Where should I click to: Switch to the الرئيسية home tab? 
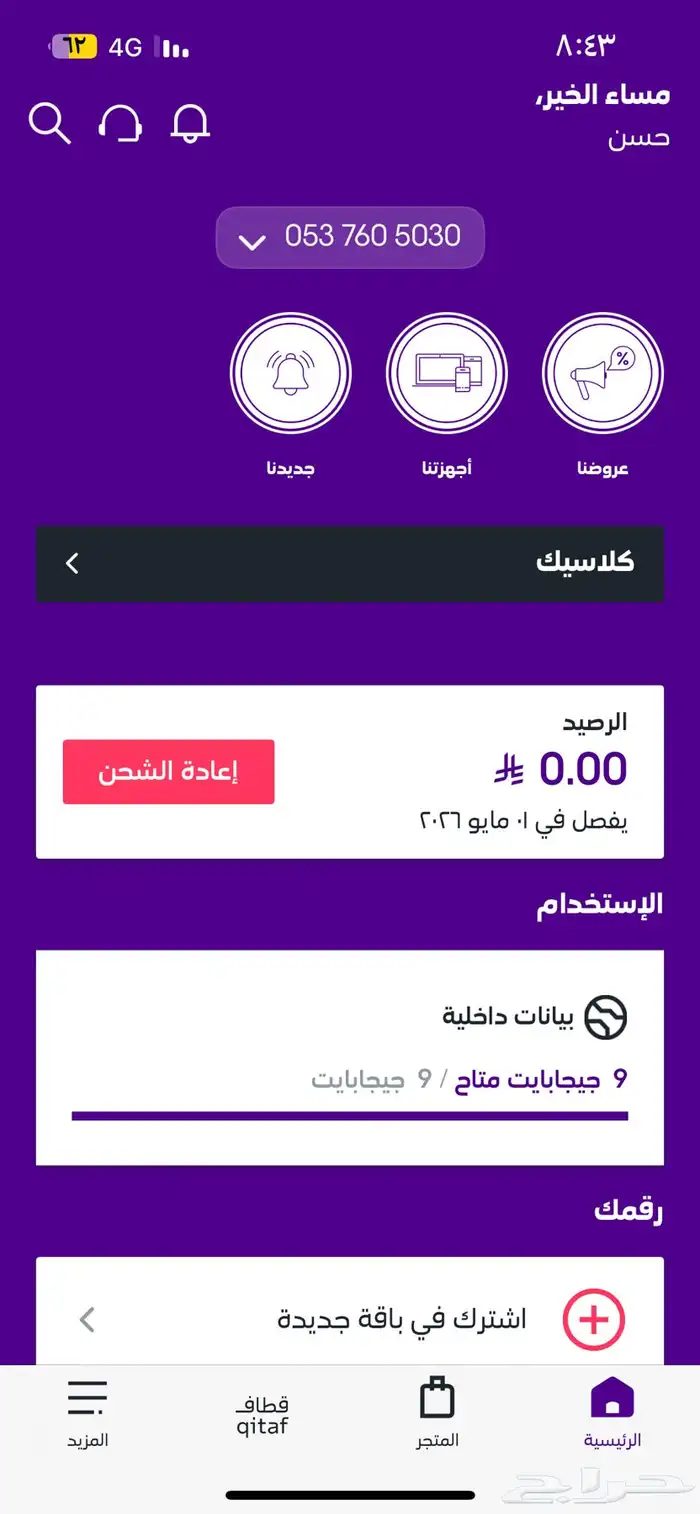tap(612, 1412)
